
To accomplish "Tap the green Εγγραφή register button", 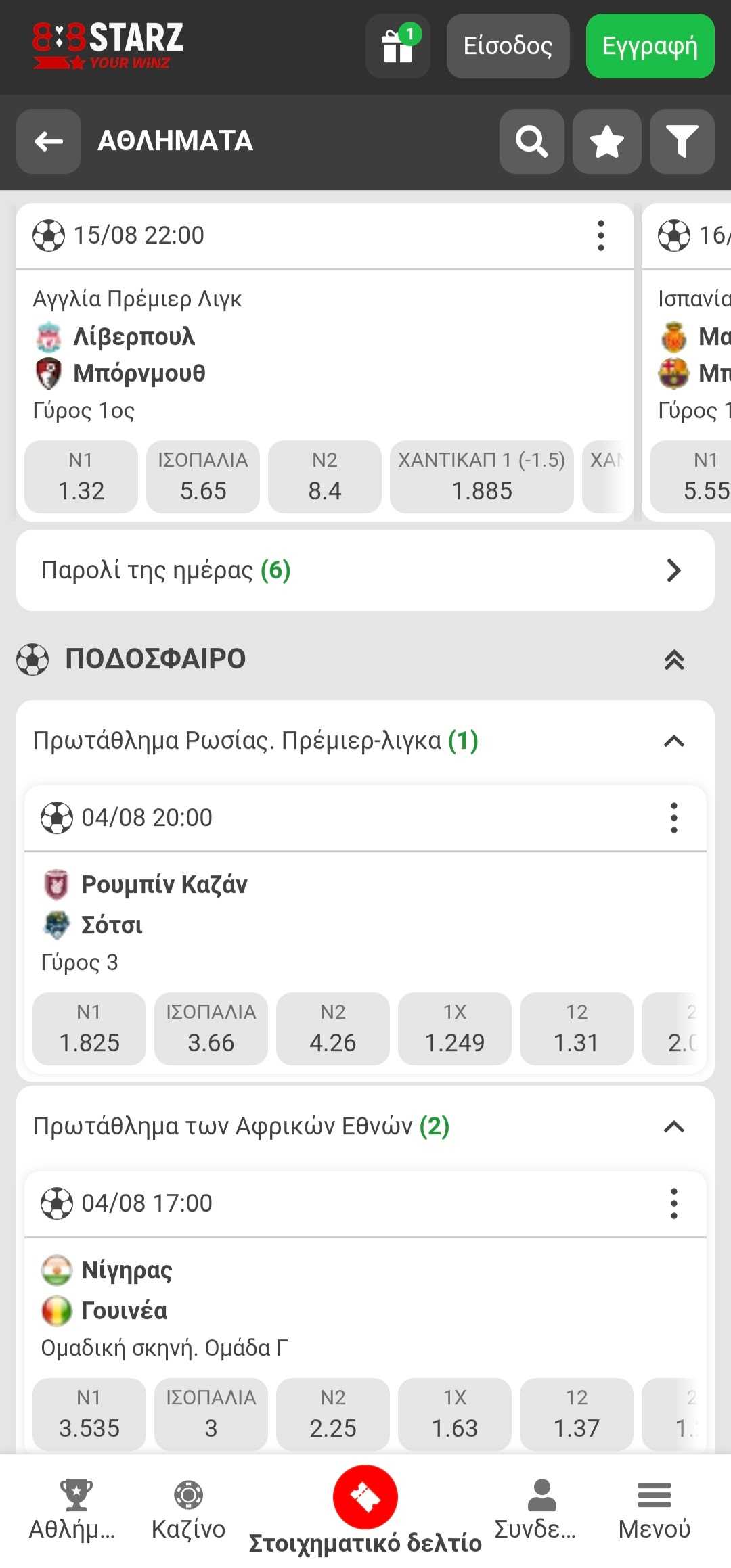I will click(650, 46).
